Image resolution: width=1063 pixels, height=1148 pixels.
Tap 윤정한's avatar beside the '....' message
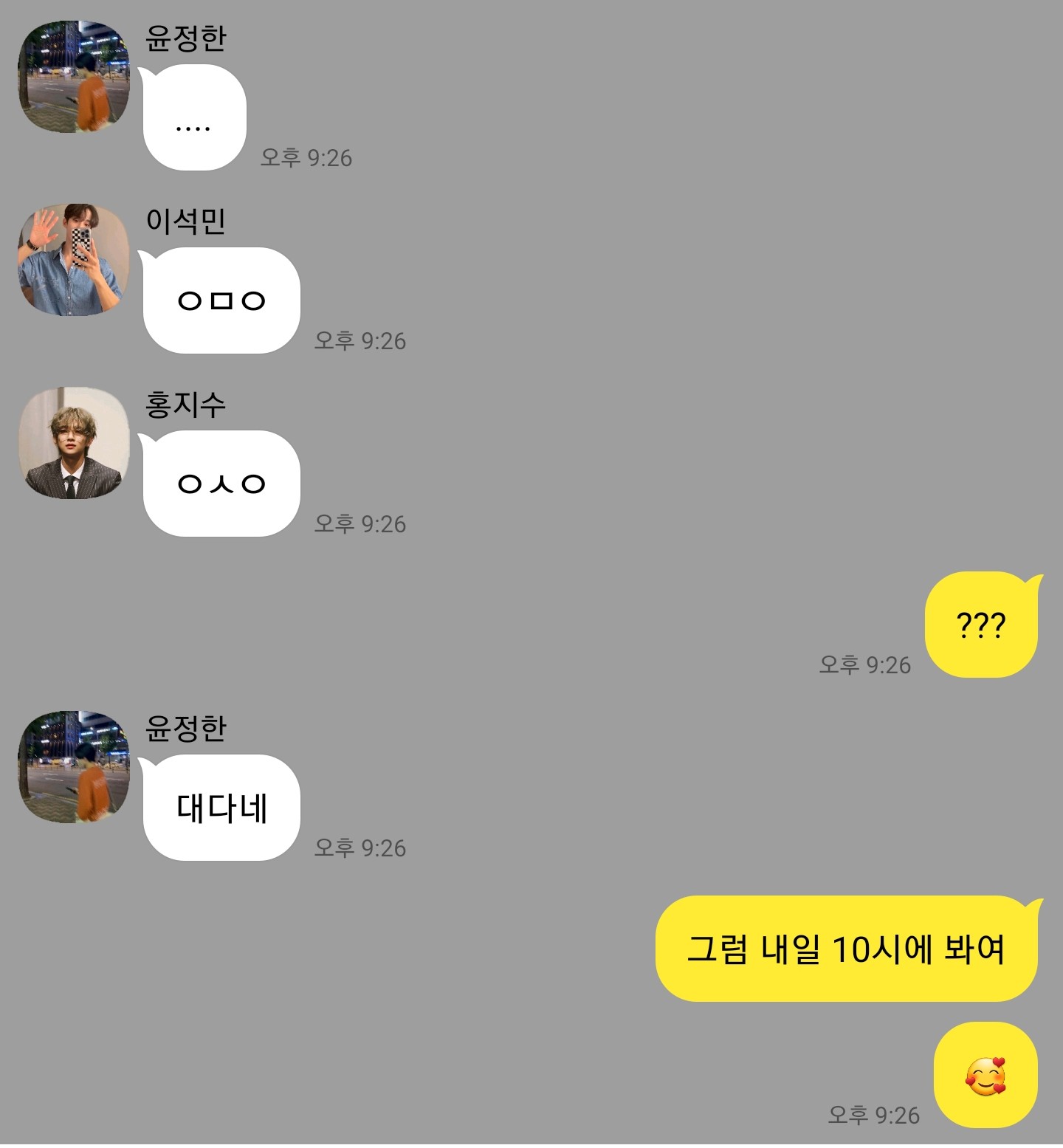(73, 77)
